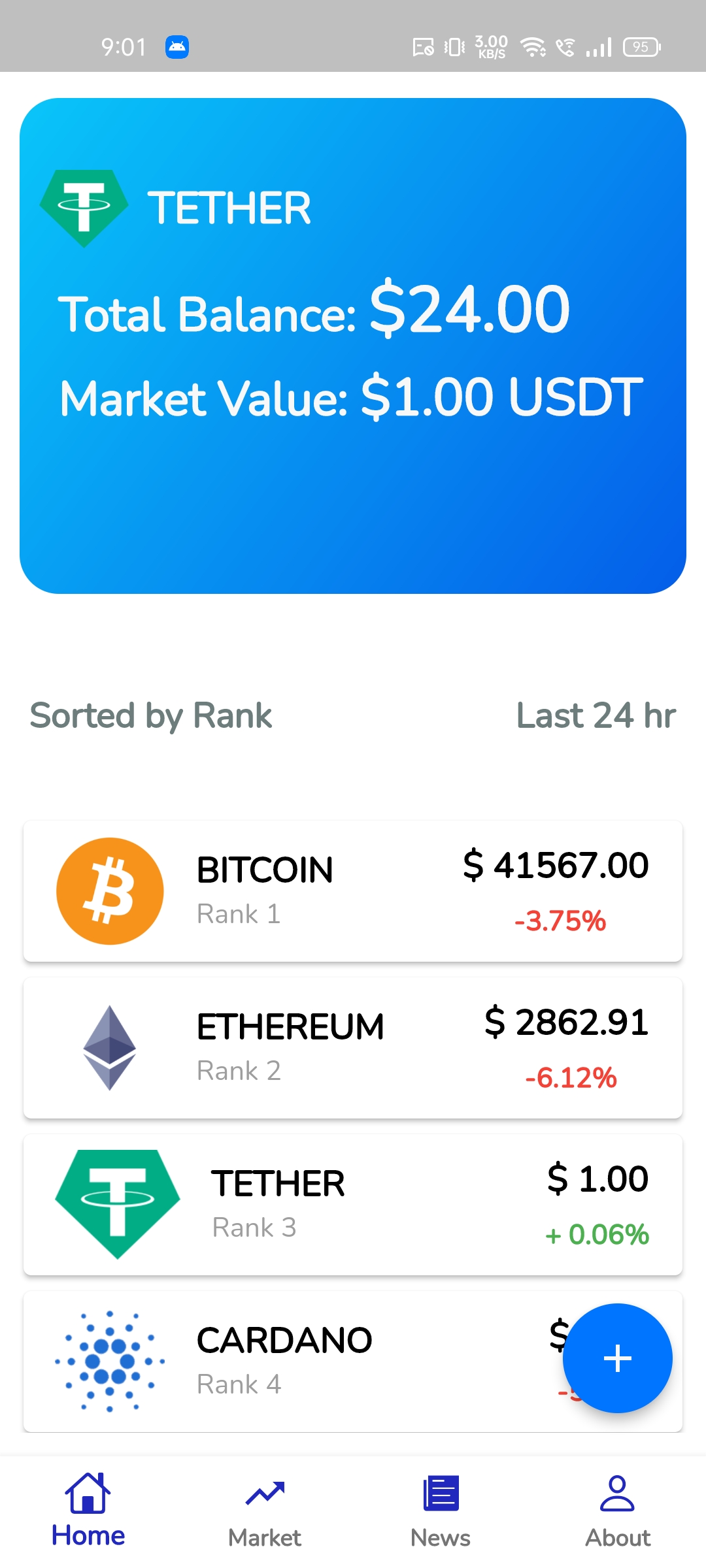Switch to the About tab
This screenshot has height=1568, width=706.
click(x=618, y=1511)
